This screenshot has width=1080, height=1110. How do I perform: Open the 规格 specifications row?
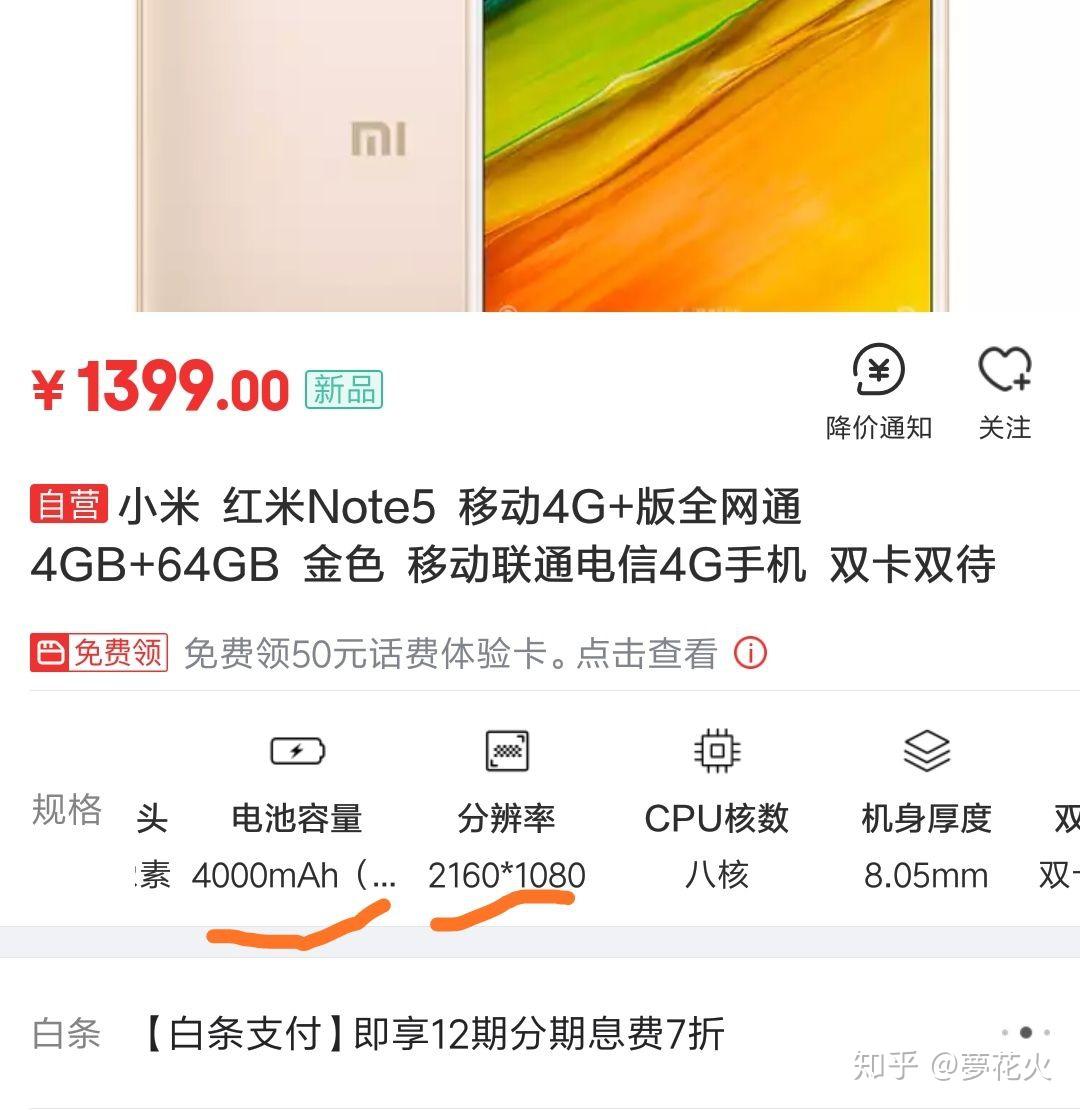66,810
